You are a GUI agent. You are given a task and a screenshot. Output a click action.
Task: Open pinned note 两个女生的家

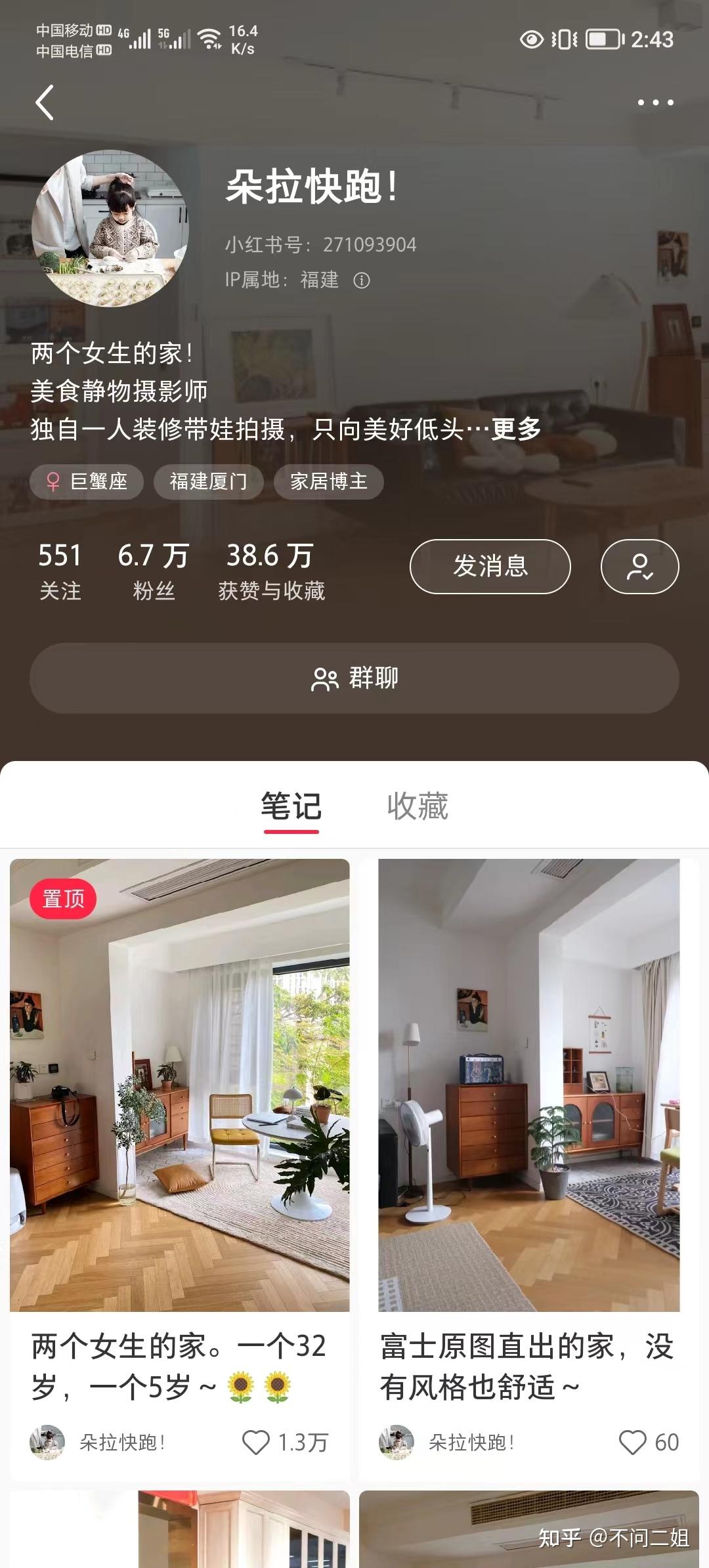(180, 1169)
